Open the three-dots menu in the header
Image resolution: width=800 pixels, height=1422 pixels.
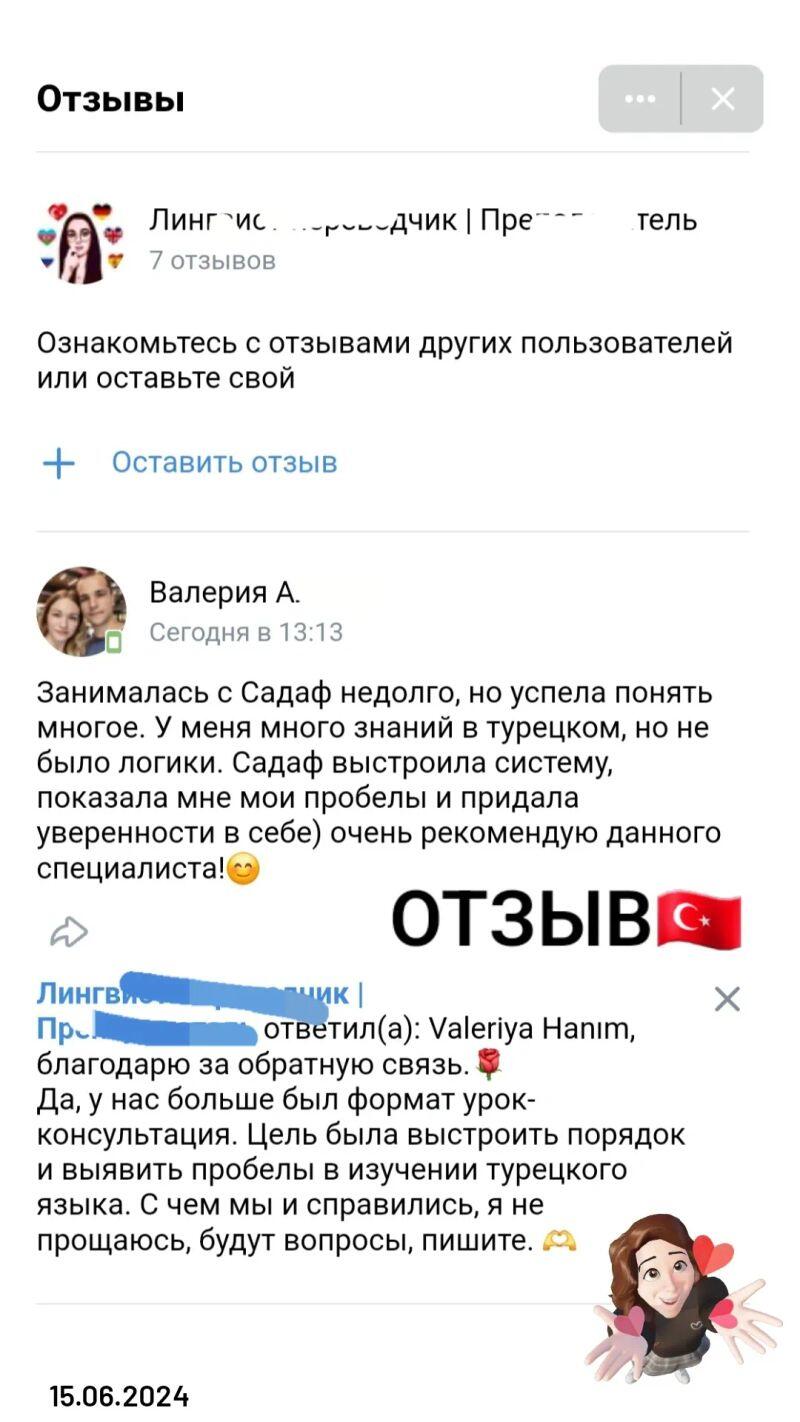tap(640, 99)
